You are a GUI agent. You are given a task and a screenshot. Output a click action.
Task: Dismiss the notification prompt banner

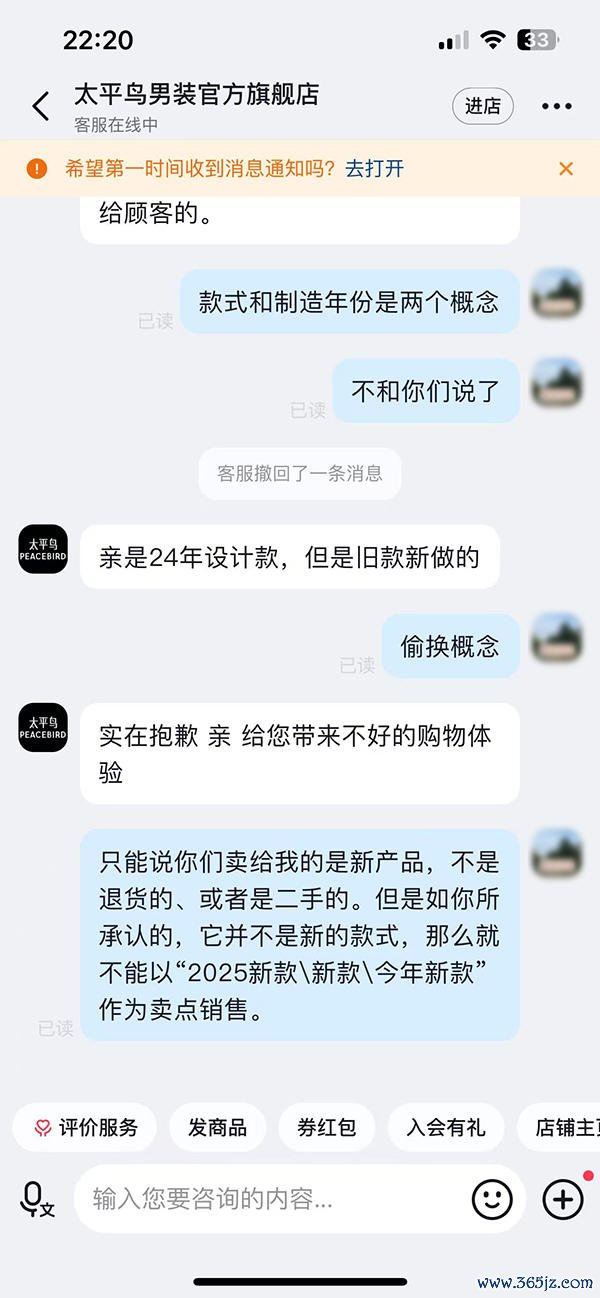pyautogui.click(x=566, y=168)
